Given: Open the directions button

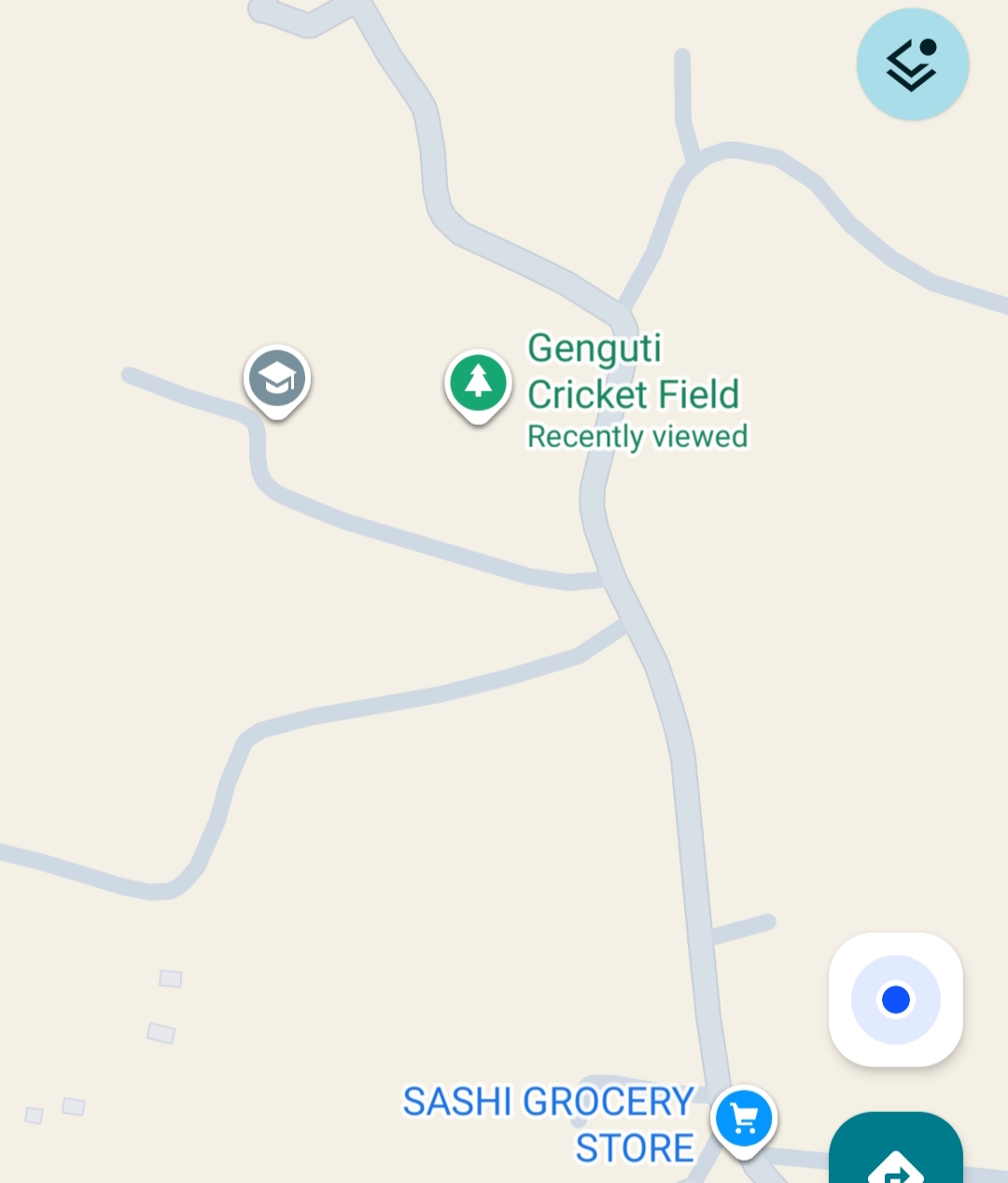Looking at the screenshot, I should tap(895, 1154).
